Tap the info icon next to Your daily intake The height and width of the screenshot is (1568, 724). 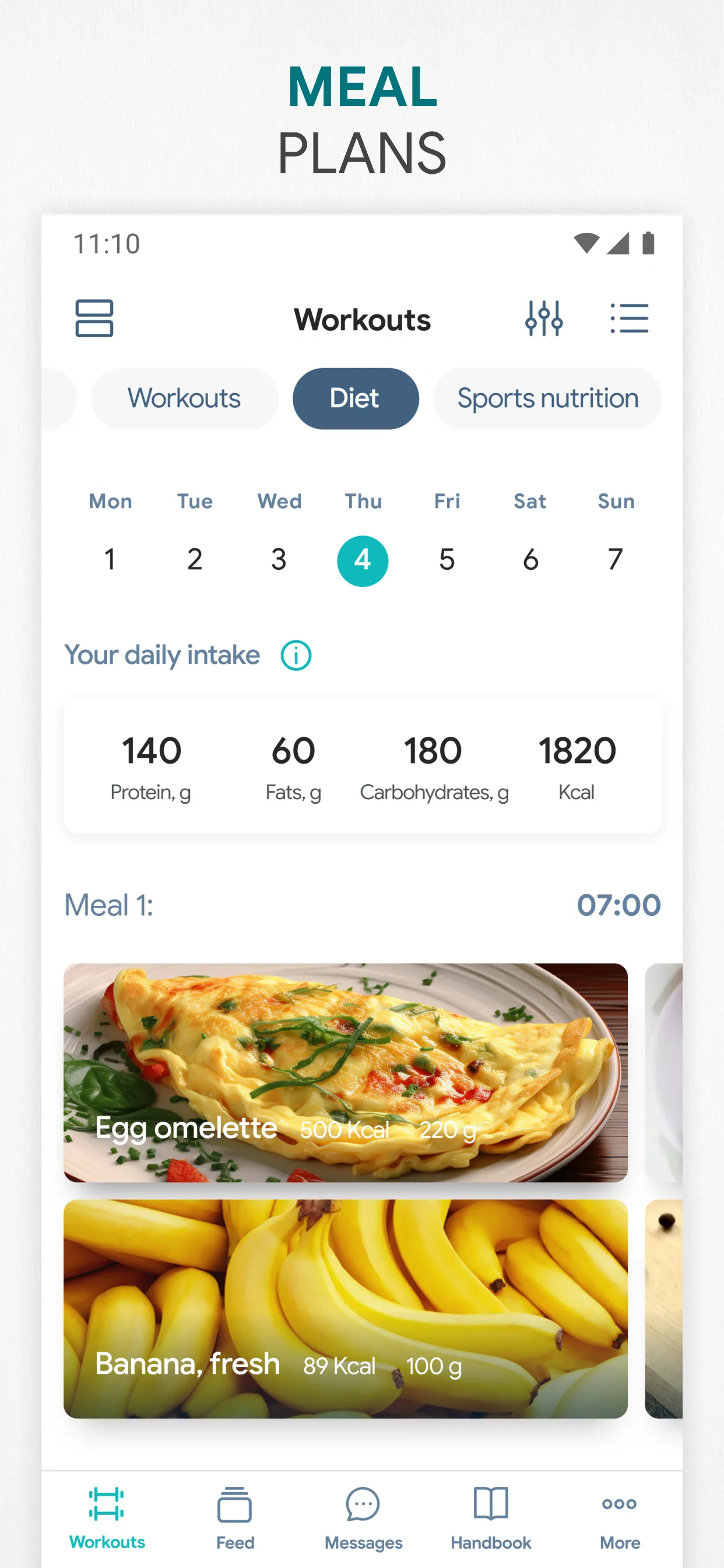click(295, 655)
